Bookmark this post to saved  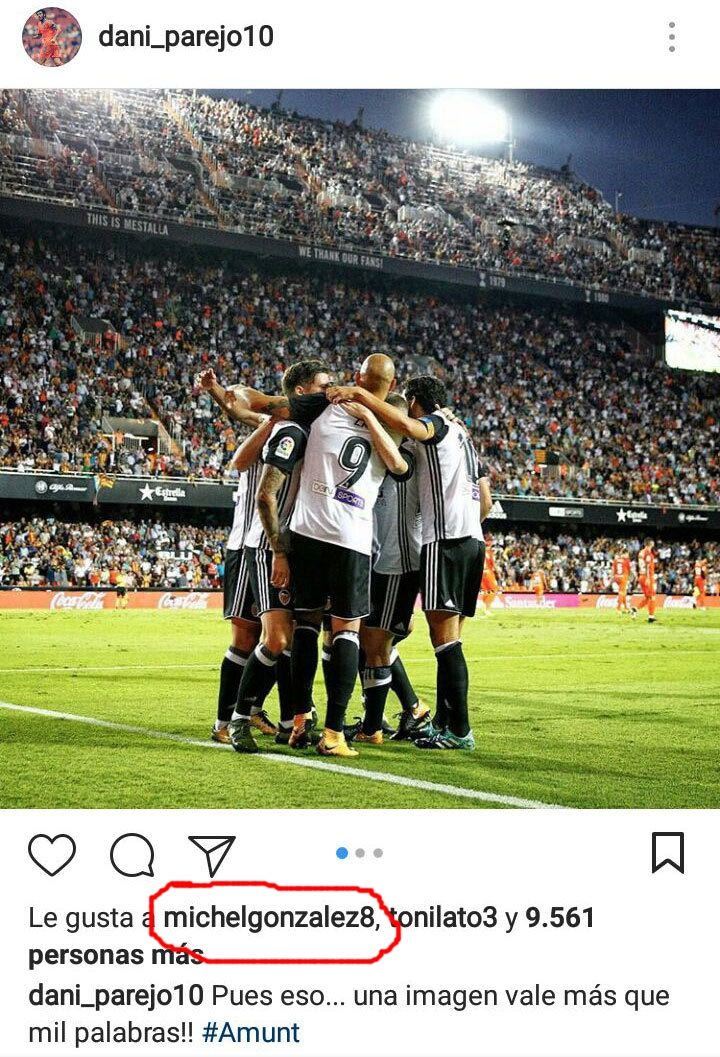668,853
